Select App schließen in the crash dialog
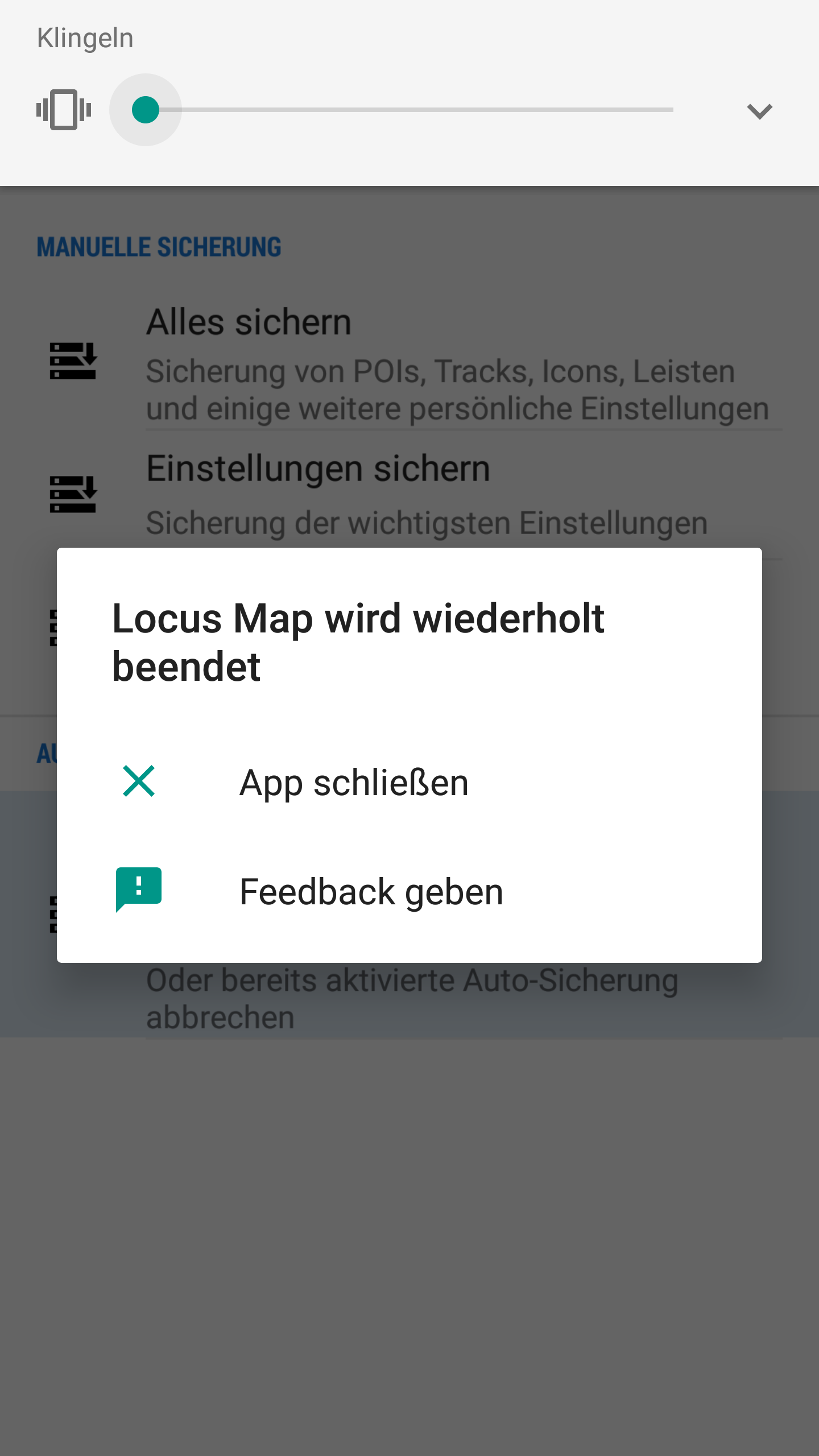This screenshot has height=1456, width=819. click(x=353, y=782)
